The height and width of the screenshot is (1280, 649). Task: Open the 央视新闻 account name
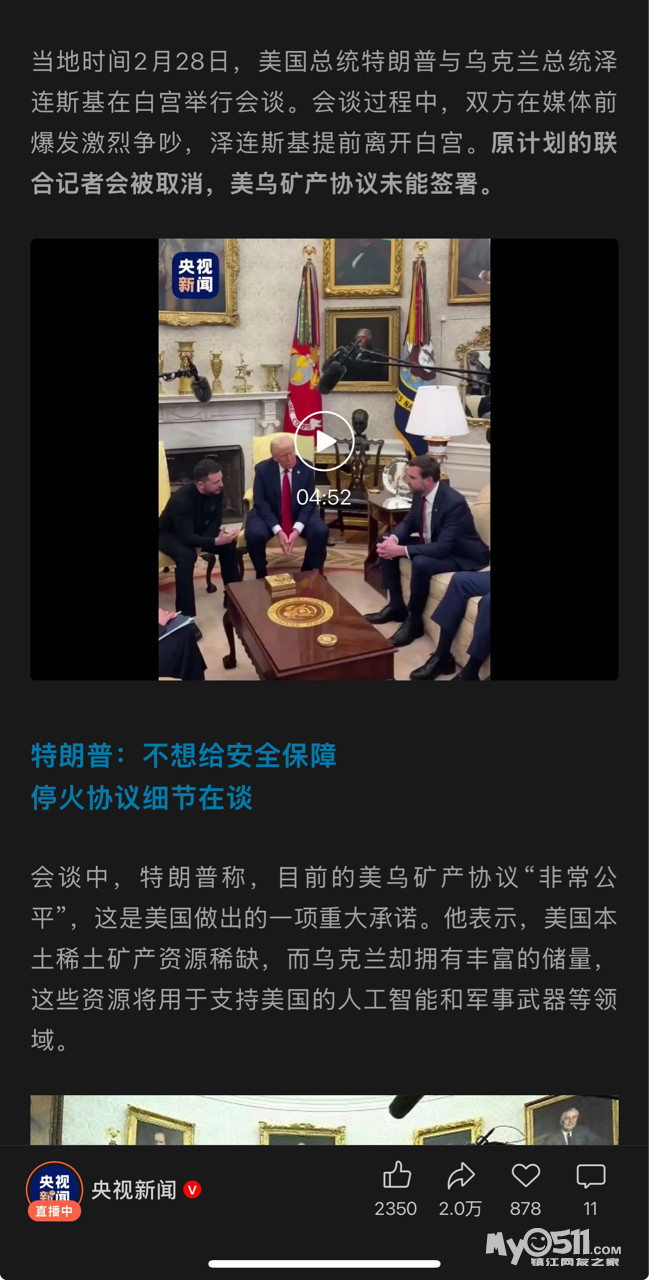coord(134,1190)
